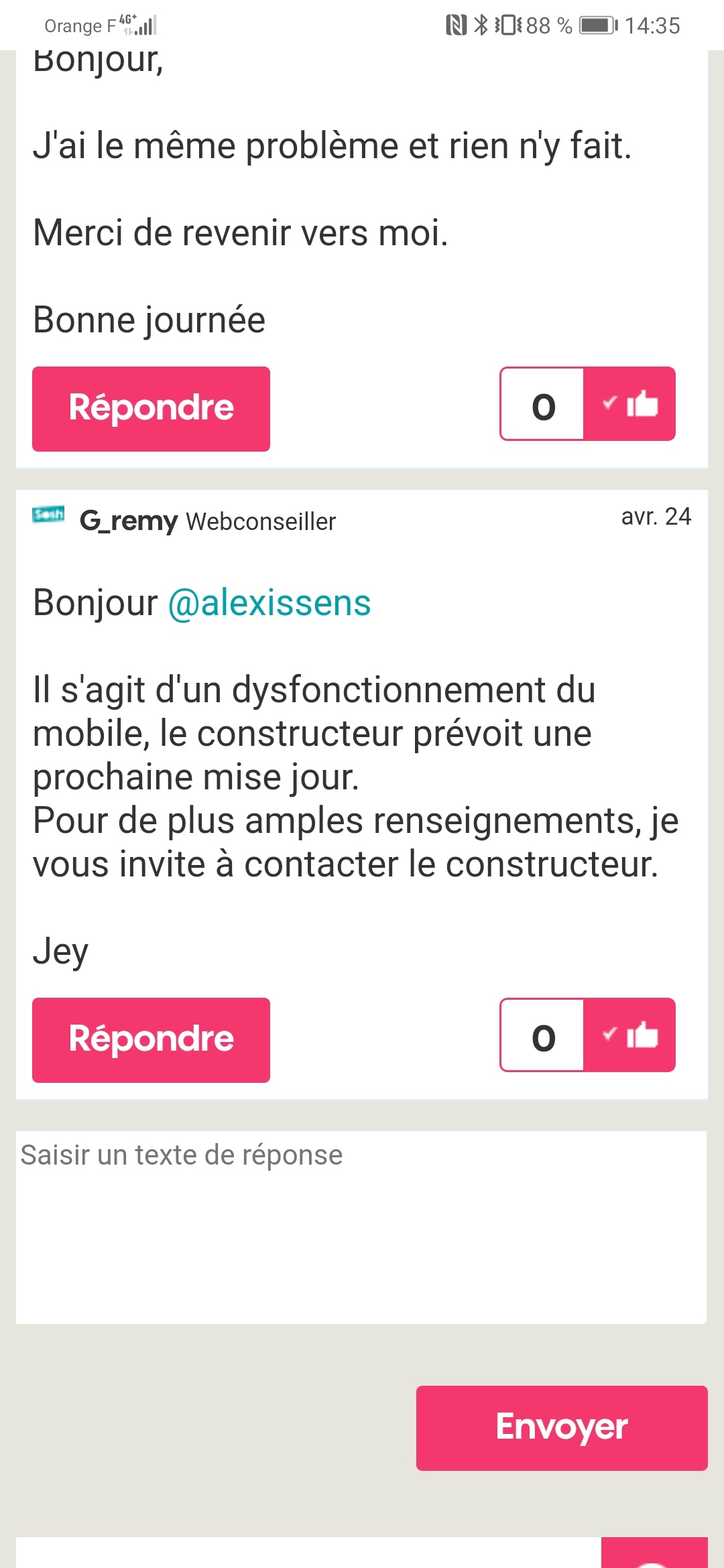Screen dimensions: 724x1568
Task: Tap Répondre under the "Bonne journée" message
Action: click(x=151, y=409)
